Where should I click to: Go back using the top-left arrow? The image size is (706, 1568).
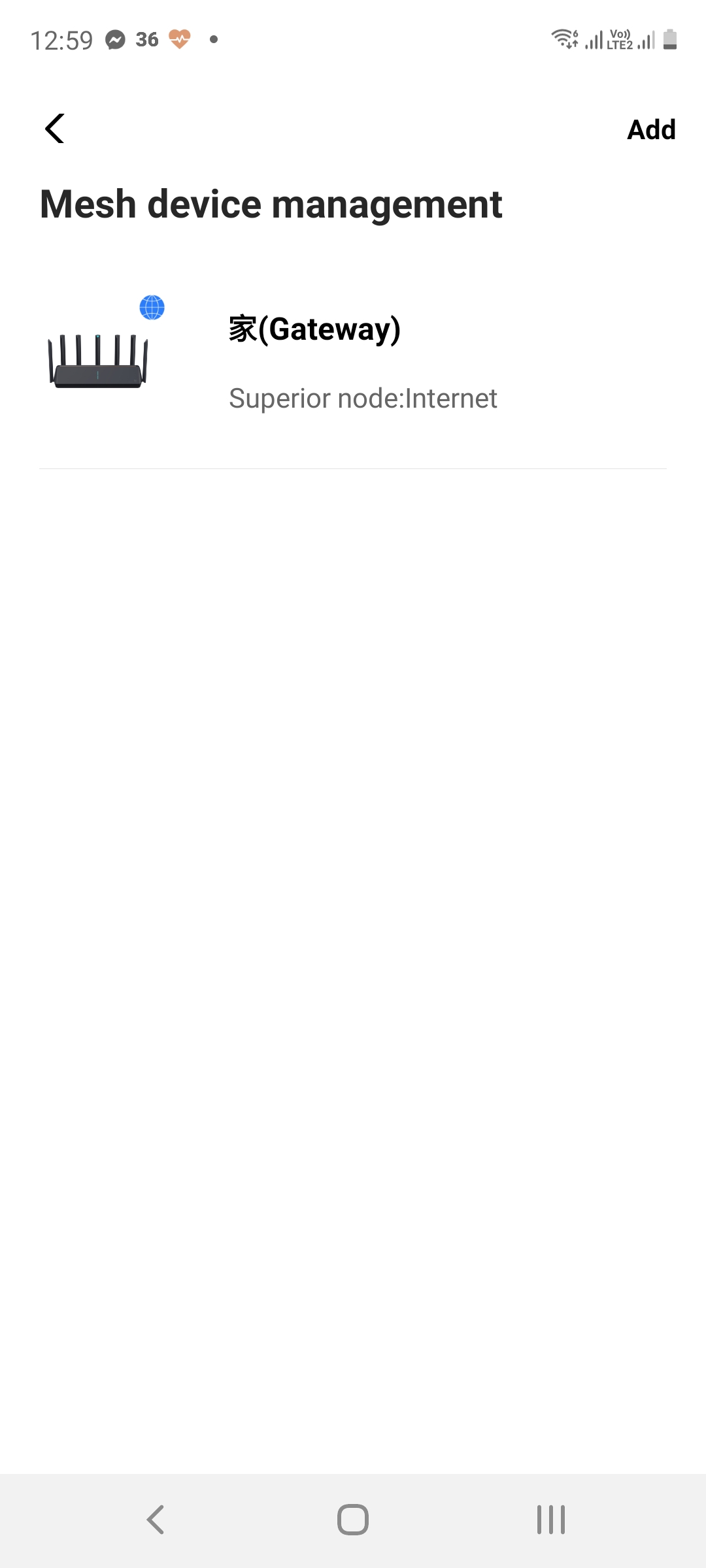pos(55,129)
